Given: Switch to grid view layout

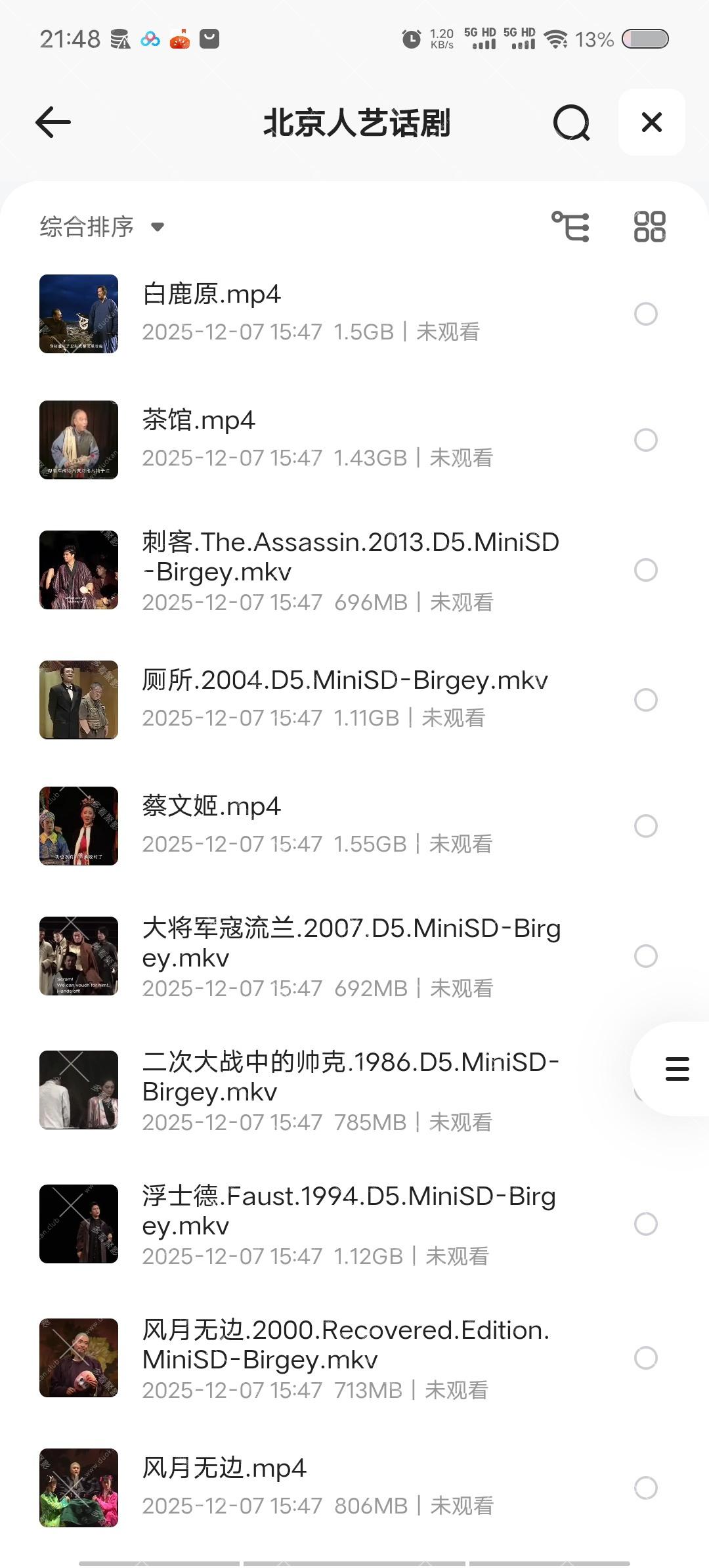Looking at the screenshot, I should click(x=649, y=227).
